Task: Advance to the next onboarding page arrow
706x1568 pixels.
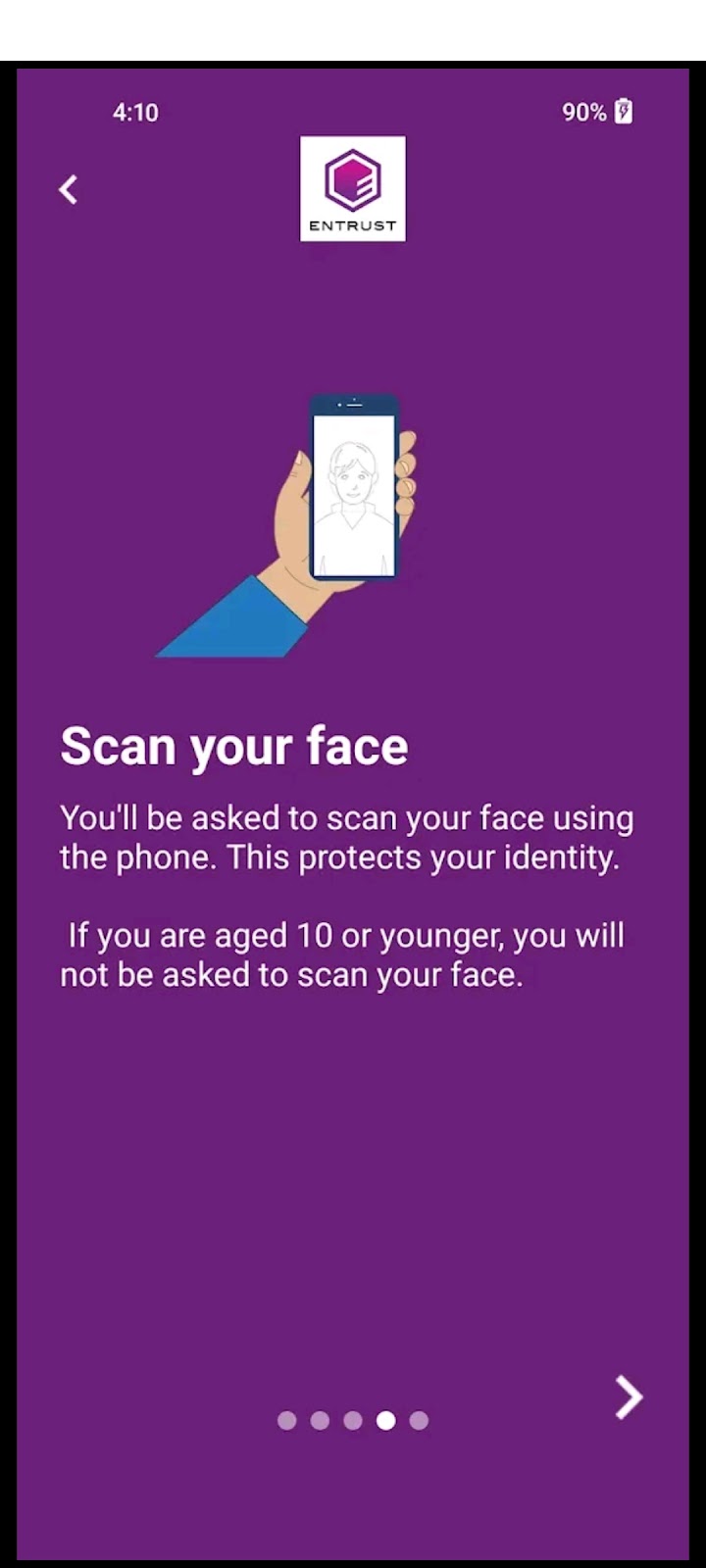Action: (x=629, y=1396)
